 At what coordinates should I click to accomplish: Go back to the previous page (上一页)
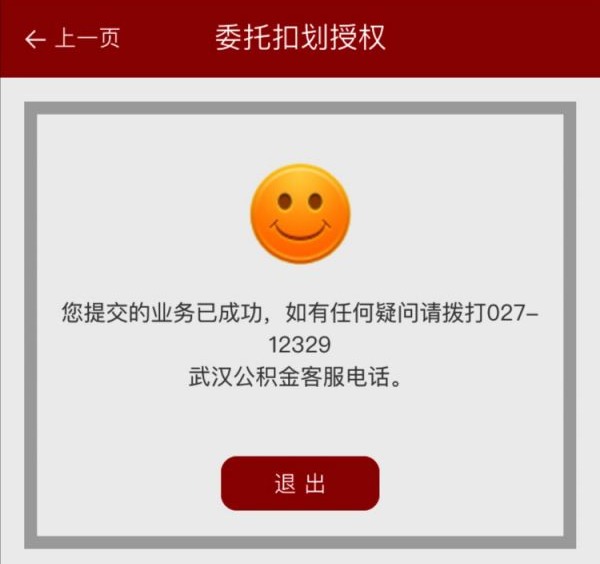[72, 39]
